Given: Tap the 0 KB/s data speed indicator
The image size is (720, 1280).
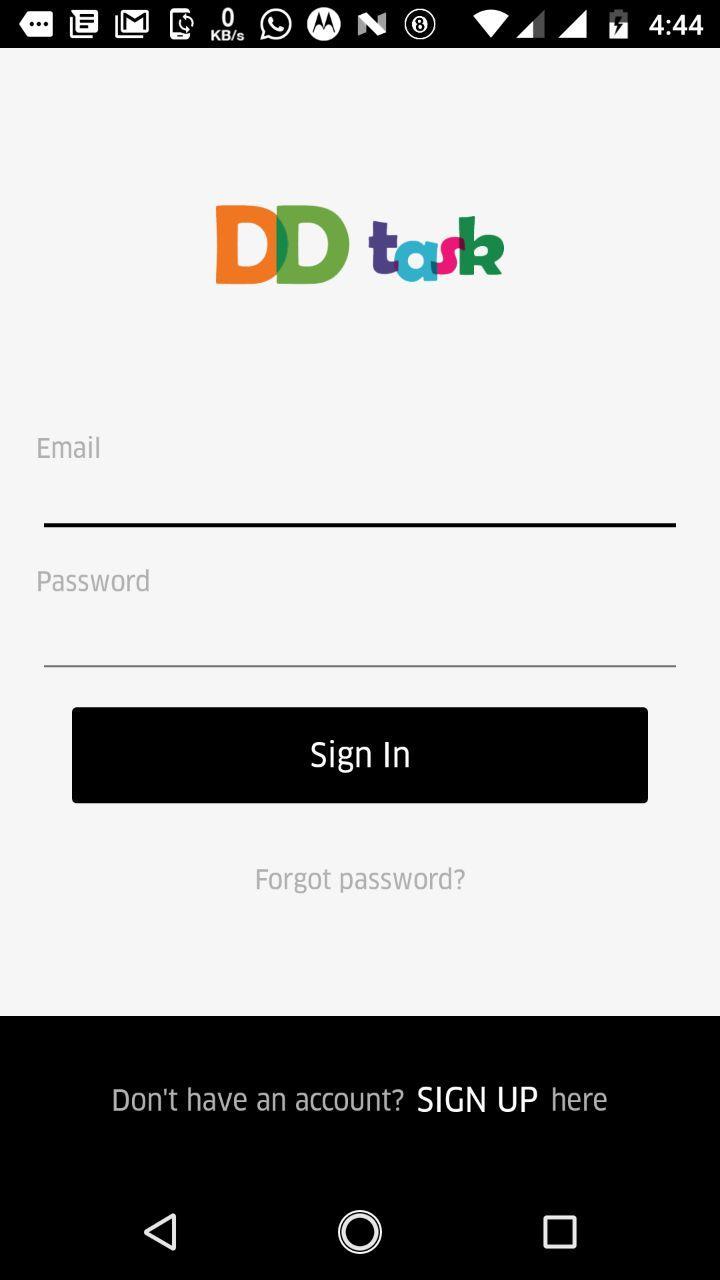Looking at the screenshot, I should [228, 22].
